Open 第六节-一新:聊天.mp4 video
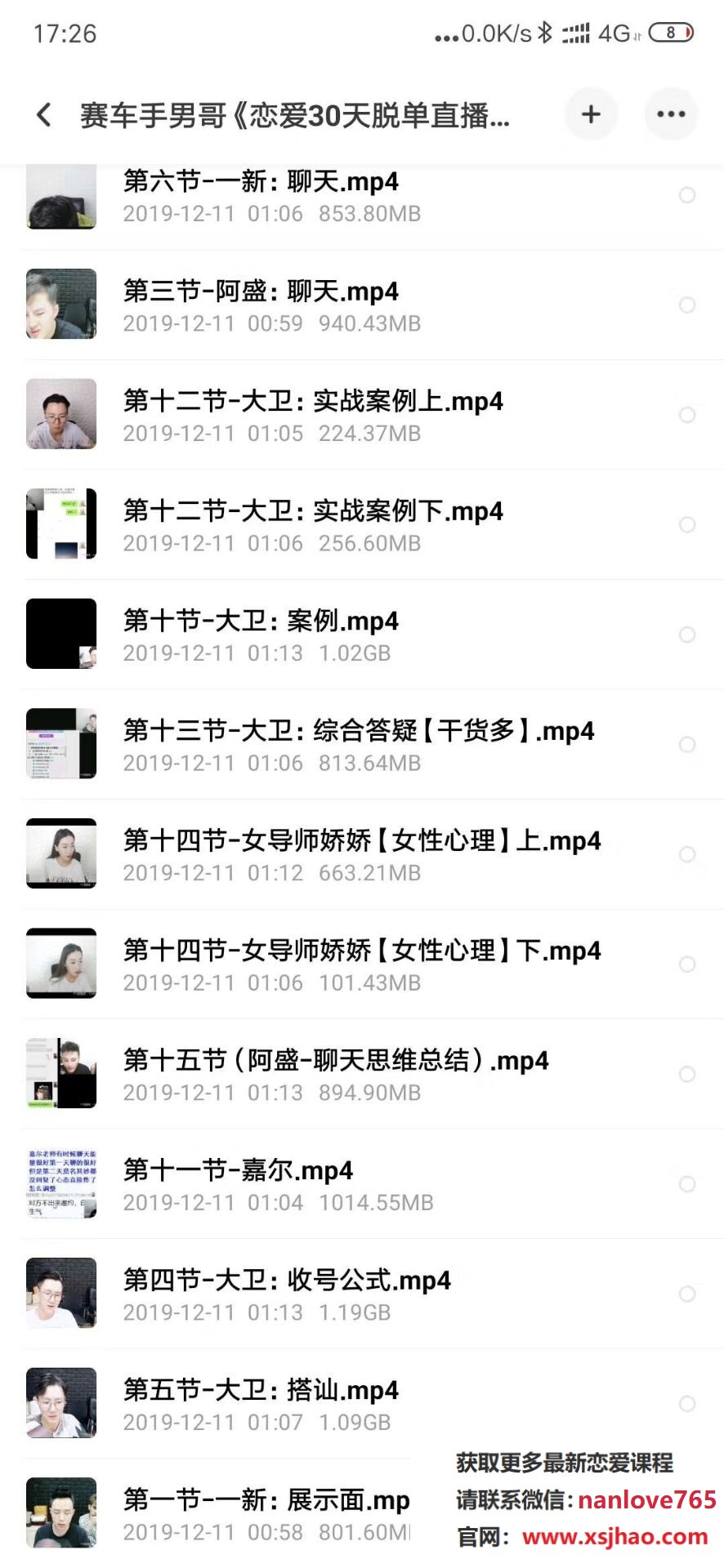The image size is (724, 1568). coord(261,196)
